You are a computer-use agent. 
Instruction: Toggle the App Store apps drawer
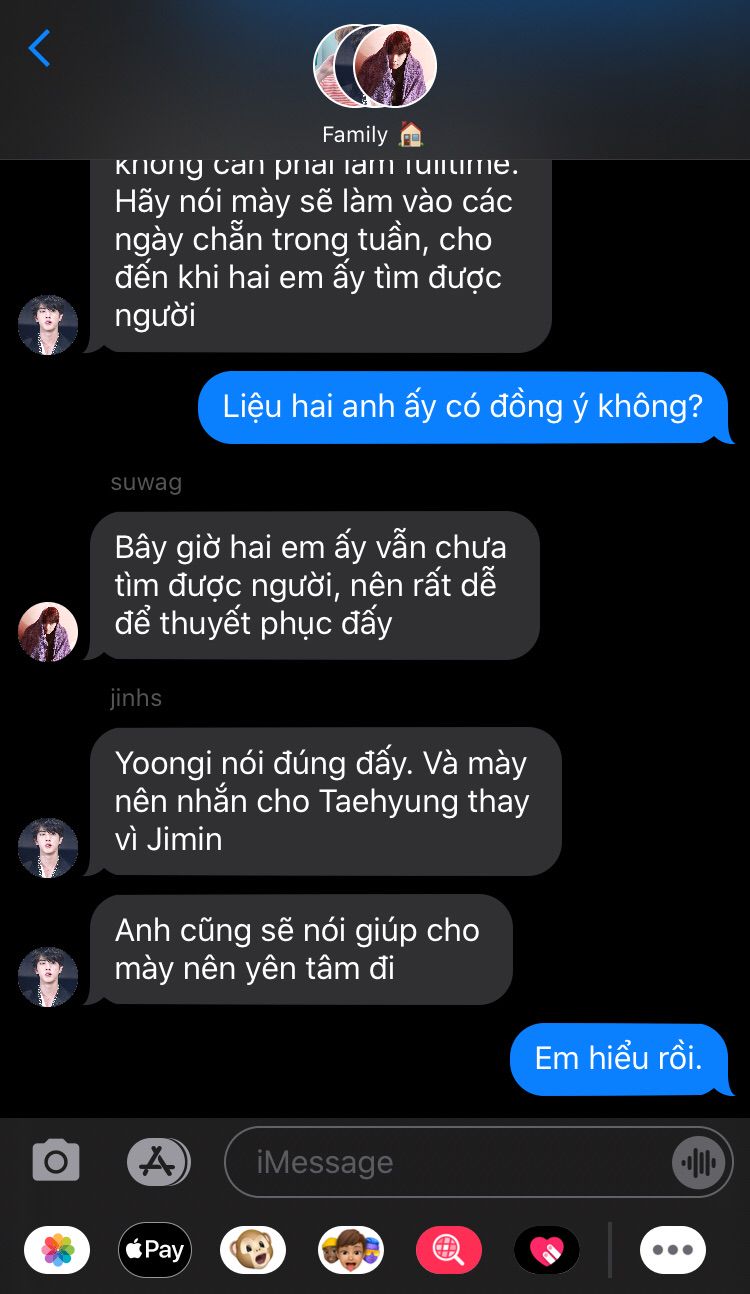click(159, 1161)
